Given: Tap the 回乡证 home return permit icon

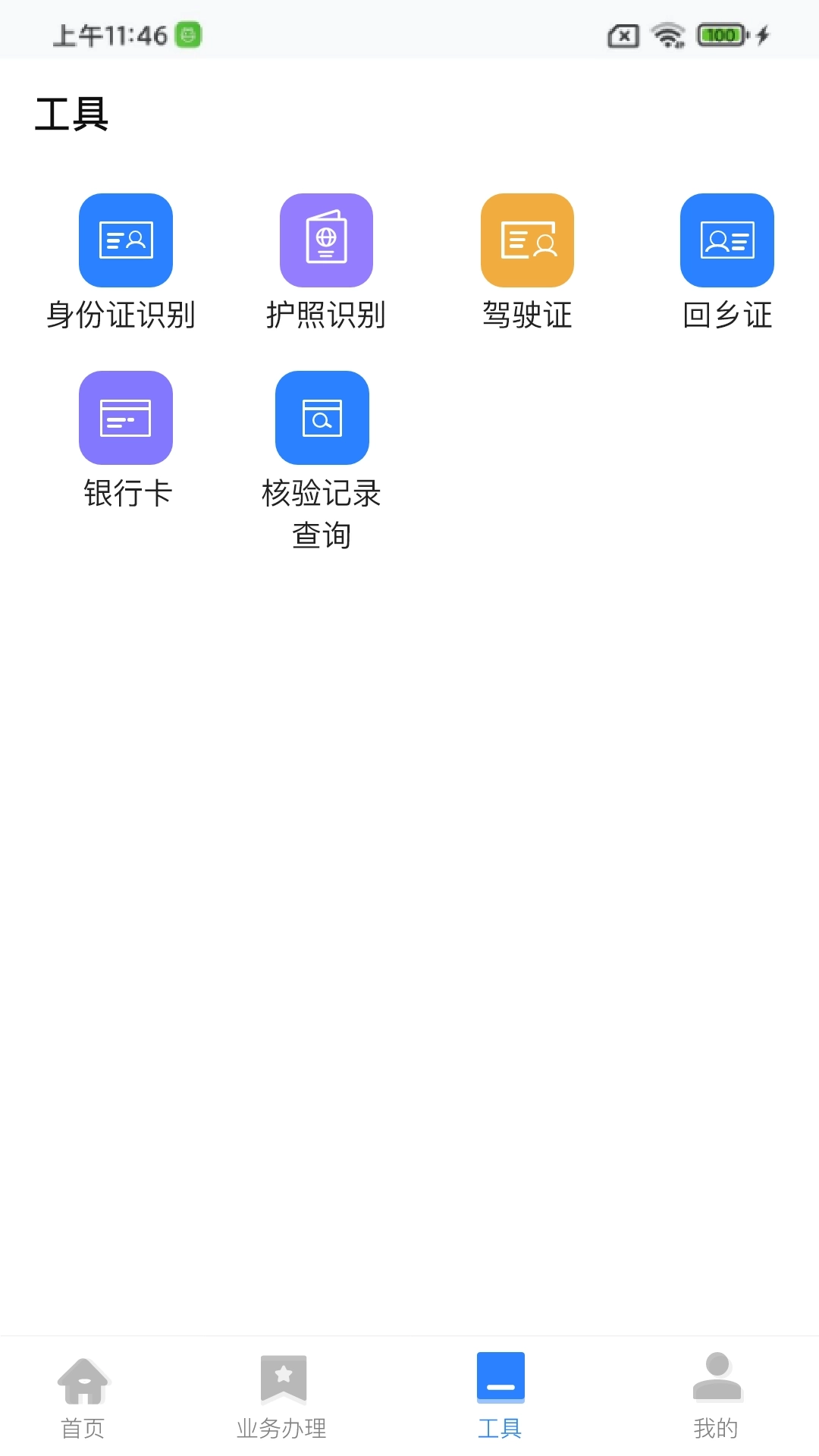Looking at the screenshot, I should (726, 240).
